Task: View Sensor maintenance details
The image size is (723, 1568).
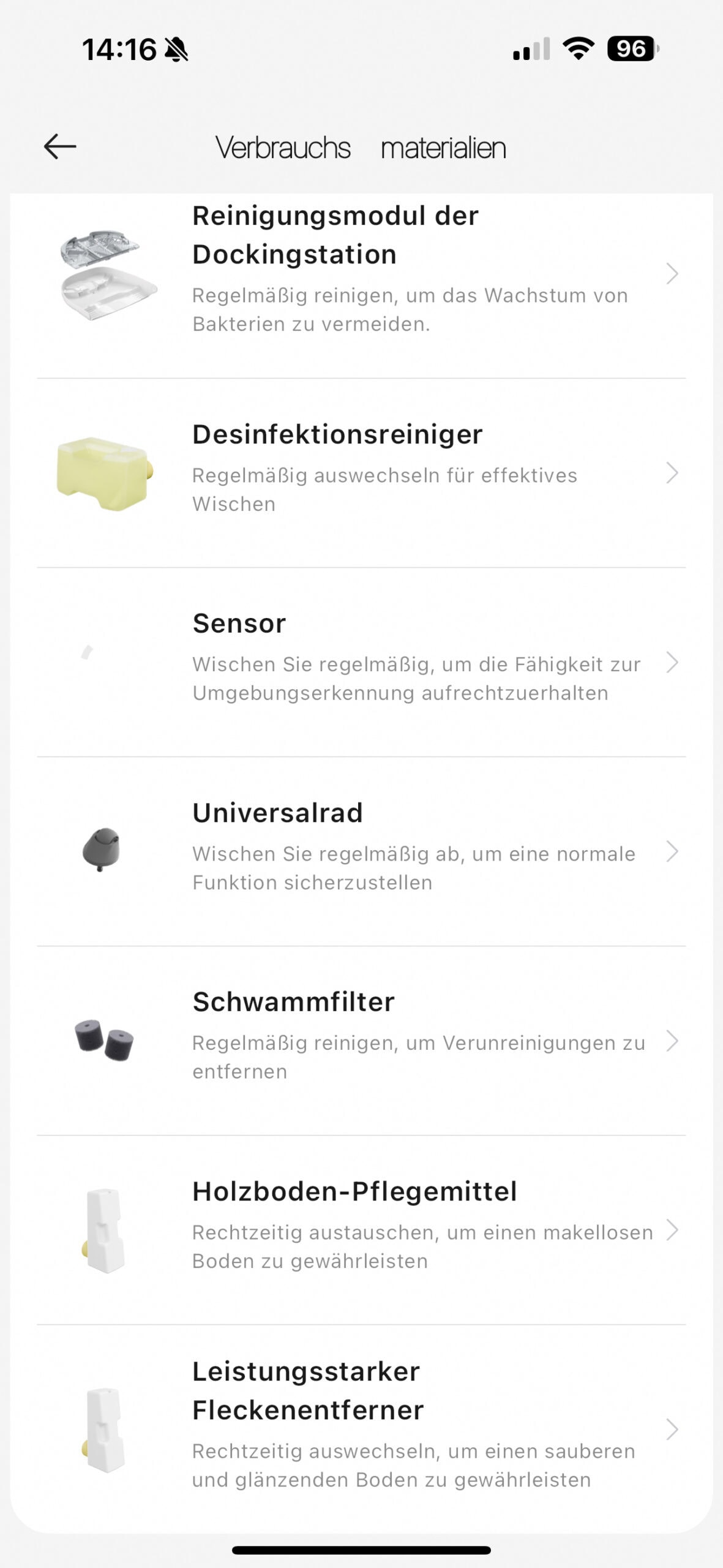Action: (361, 662)
